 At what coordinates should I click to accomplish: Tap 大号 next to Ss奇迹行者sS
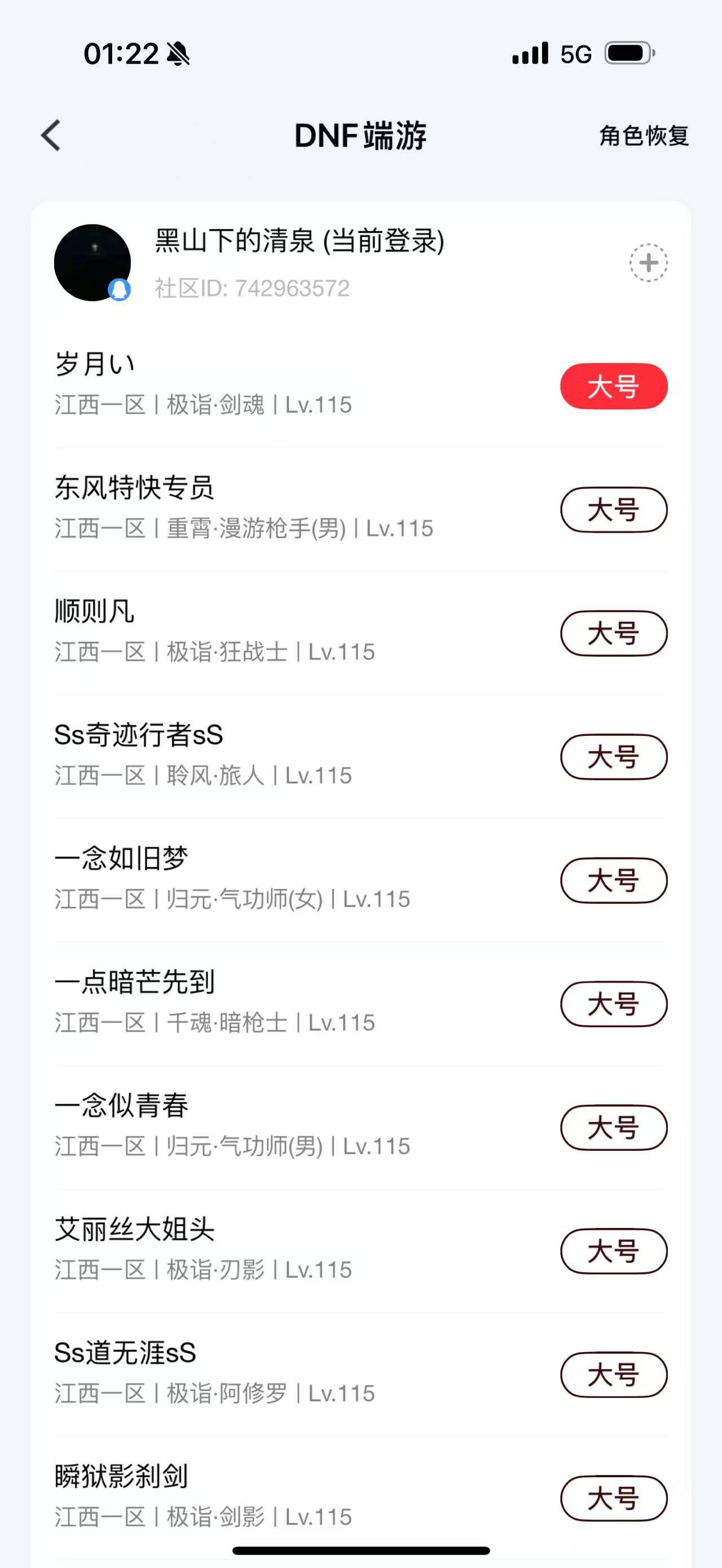[613, 757]
